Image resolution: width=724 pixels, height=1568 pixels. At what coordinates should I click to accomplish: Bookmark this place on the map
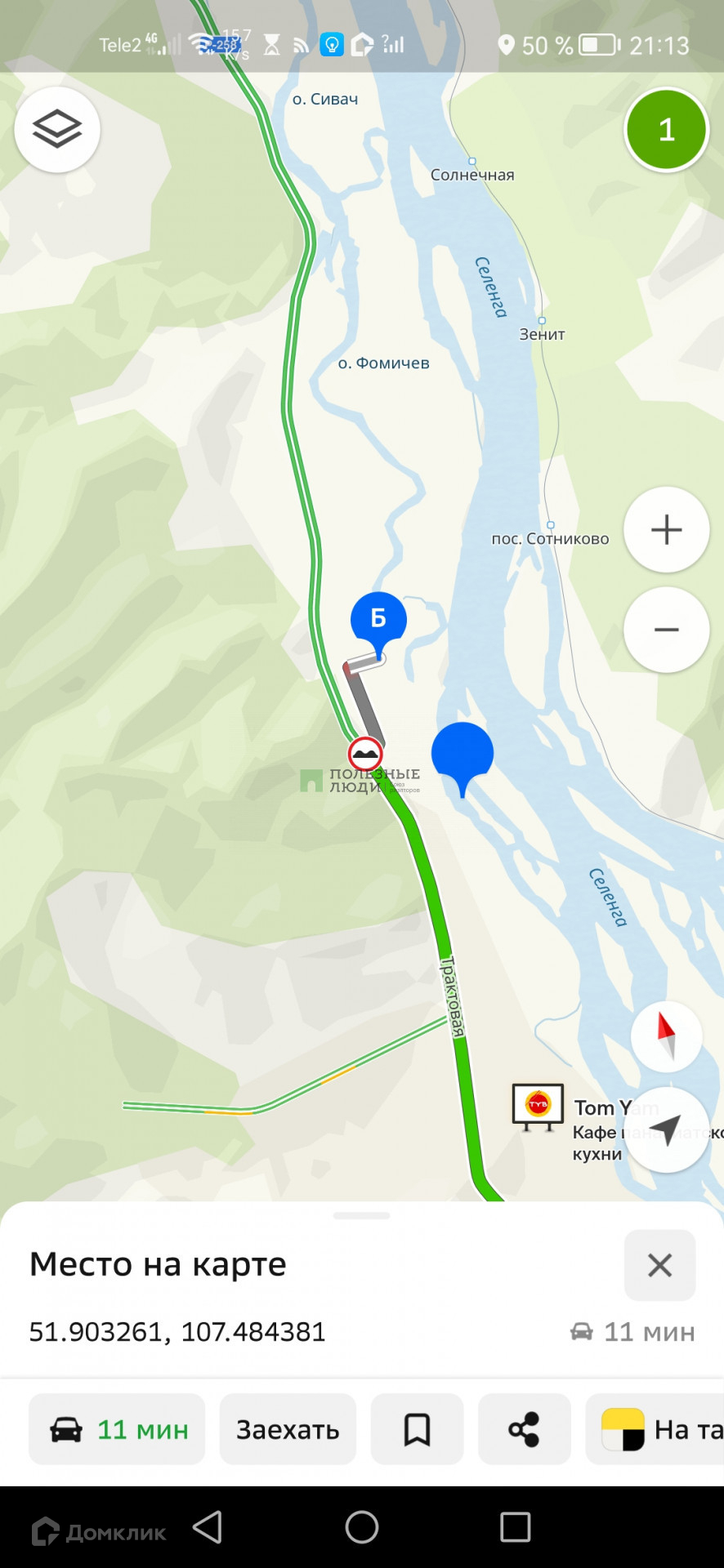coord(417,1429)
